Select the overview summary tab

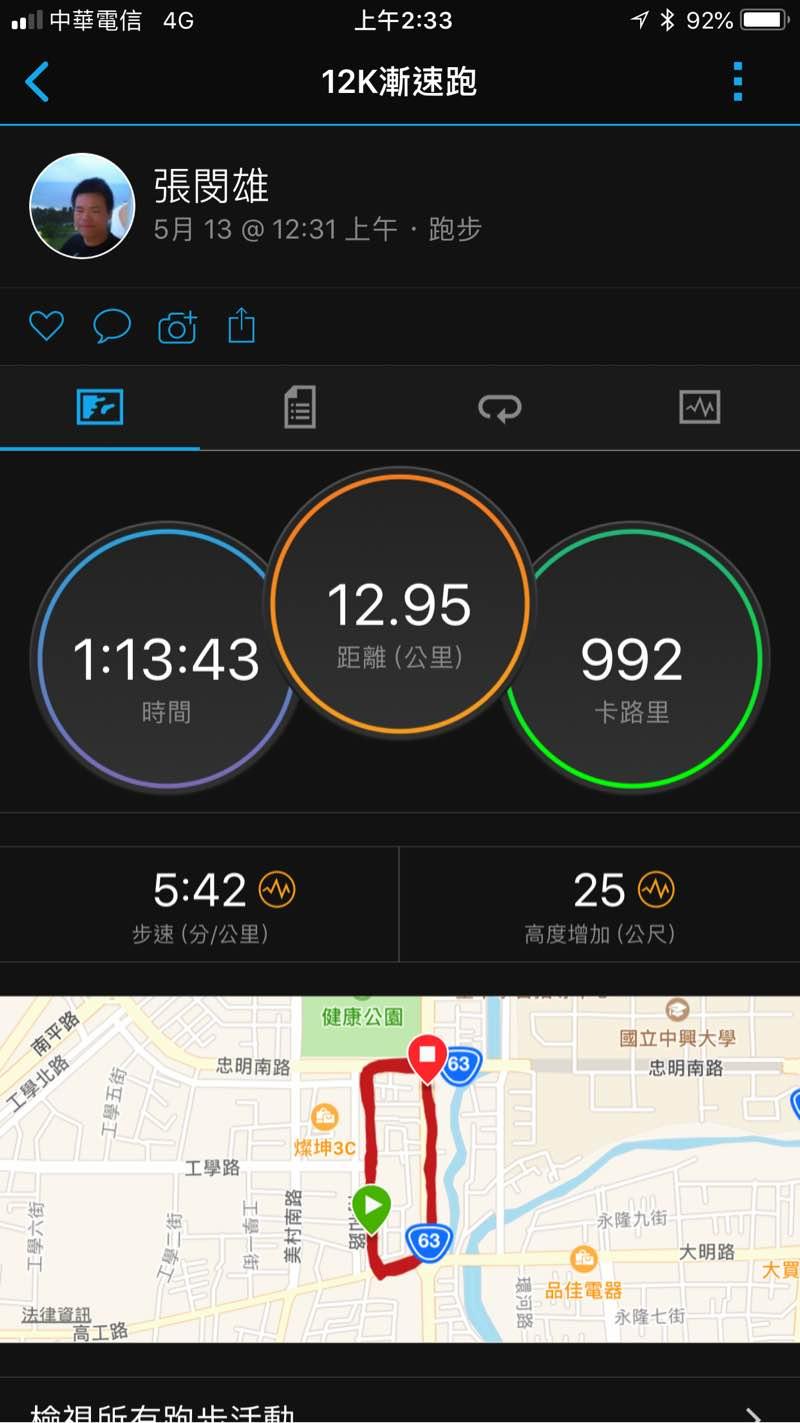[100, 408]
